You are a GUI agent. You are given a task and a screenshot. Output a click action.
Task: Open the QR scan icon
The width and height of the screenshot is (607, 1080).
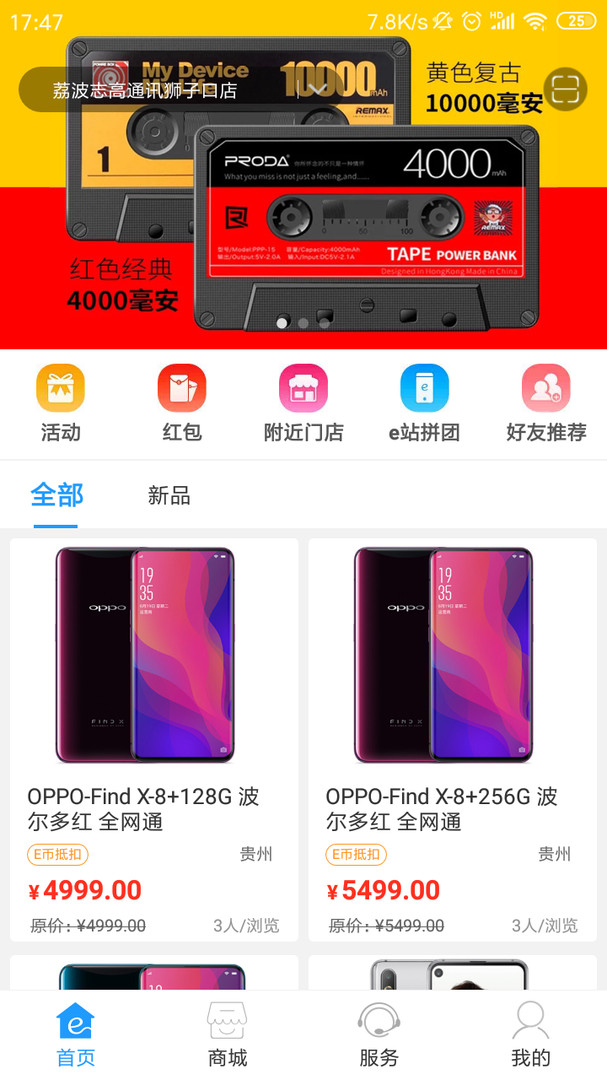[x=565, y=89]
